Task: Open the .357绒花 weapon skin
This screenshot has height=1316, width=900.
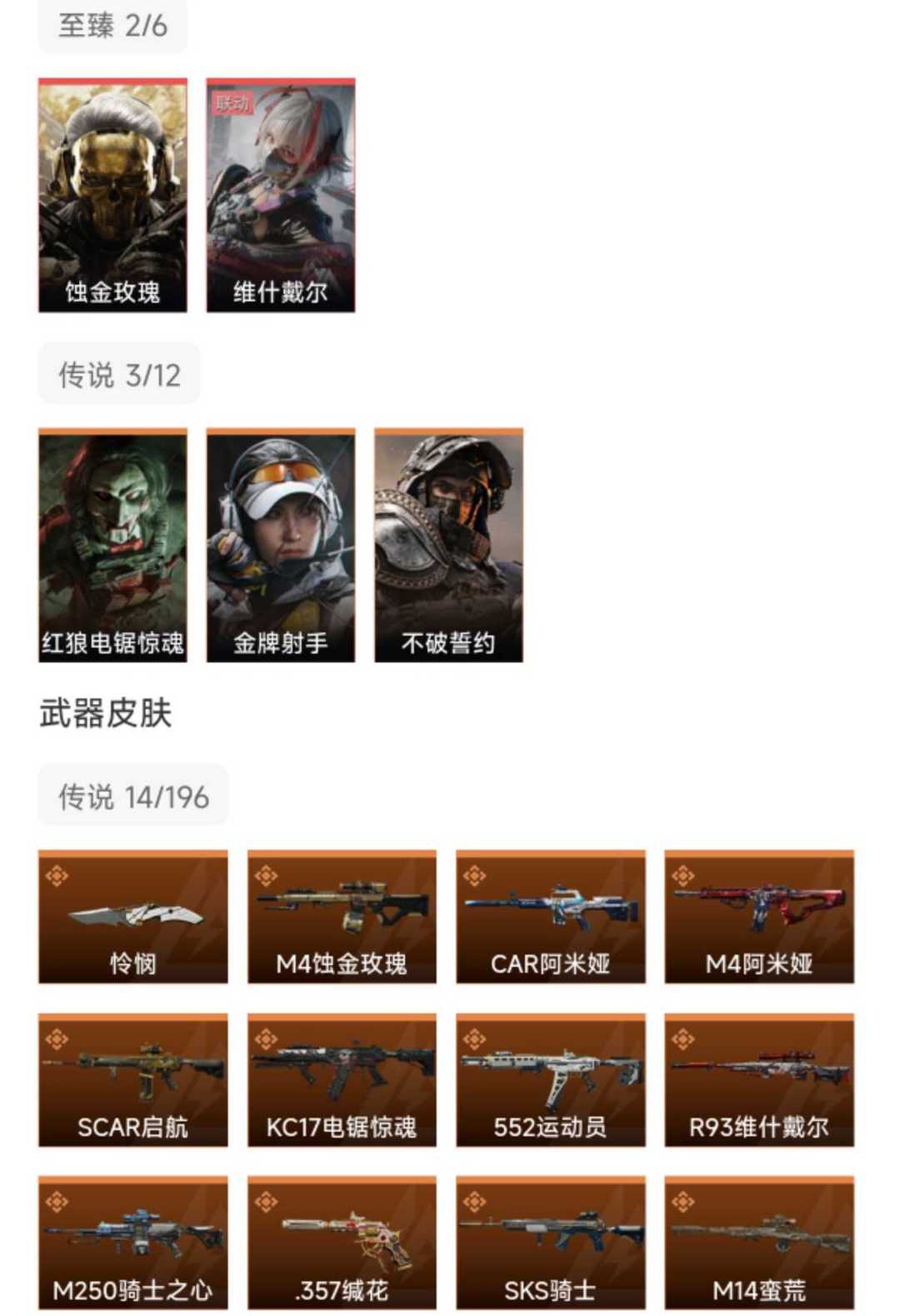Action: 342,1243
